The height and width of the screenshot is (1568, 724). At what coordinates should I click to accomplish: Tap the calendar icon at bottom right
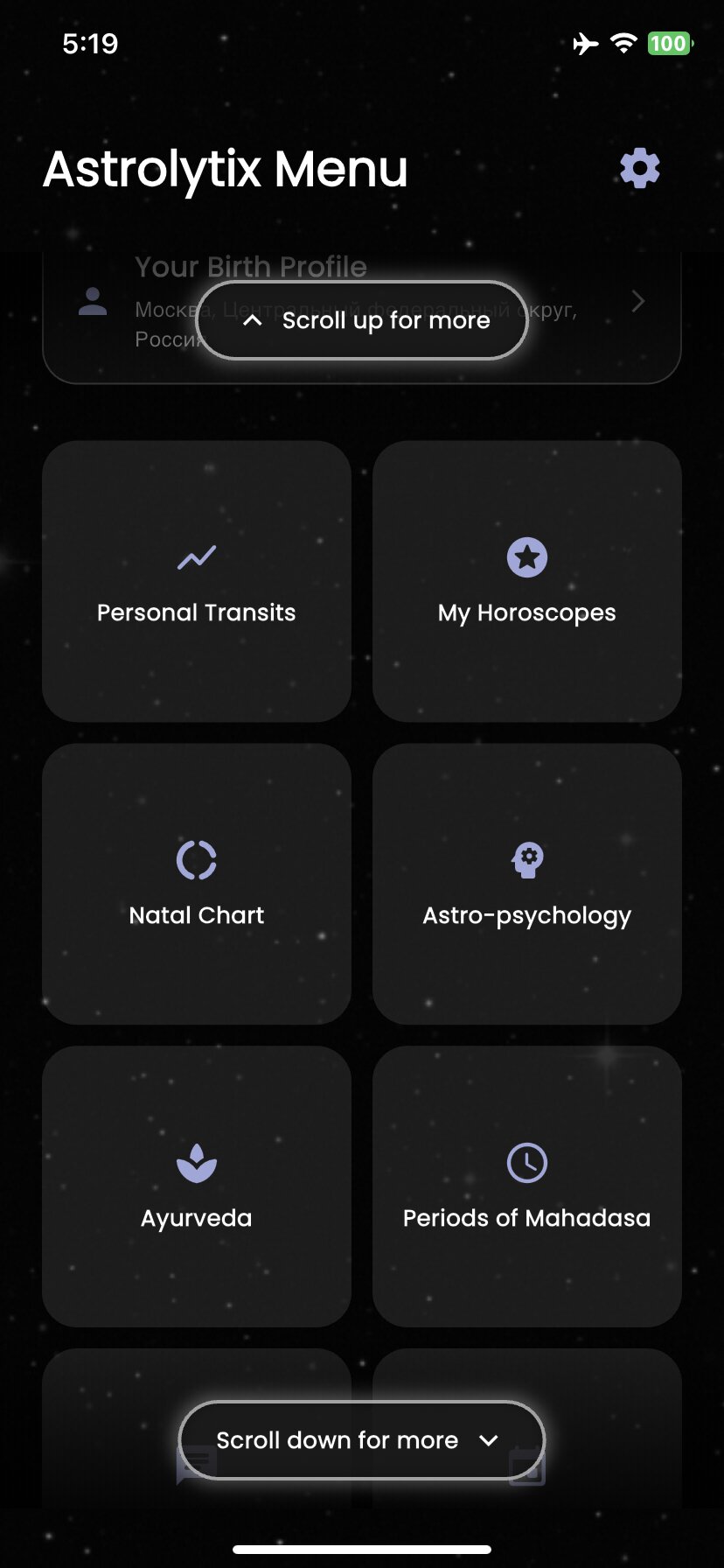(526, 1463)
